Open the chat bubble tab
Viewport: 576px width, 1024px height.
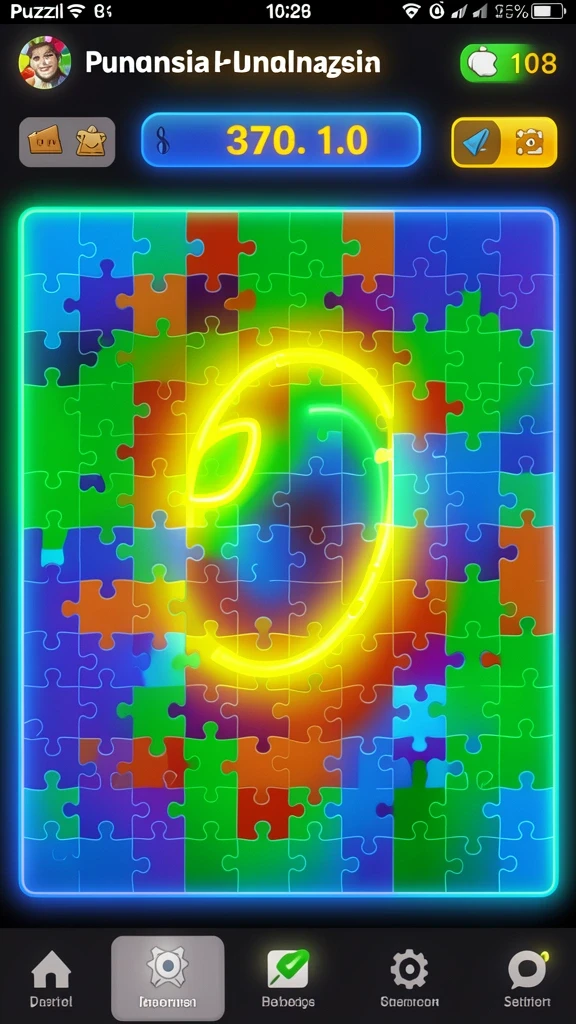click(527, 977)
